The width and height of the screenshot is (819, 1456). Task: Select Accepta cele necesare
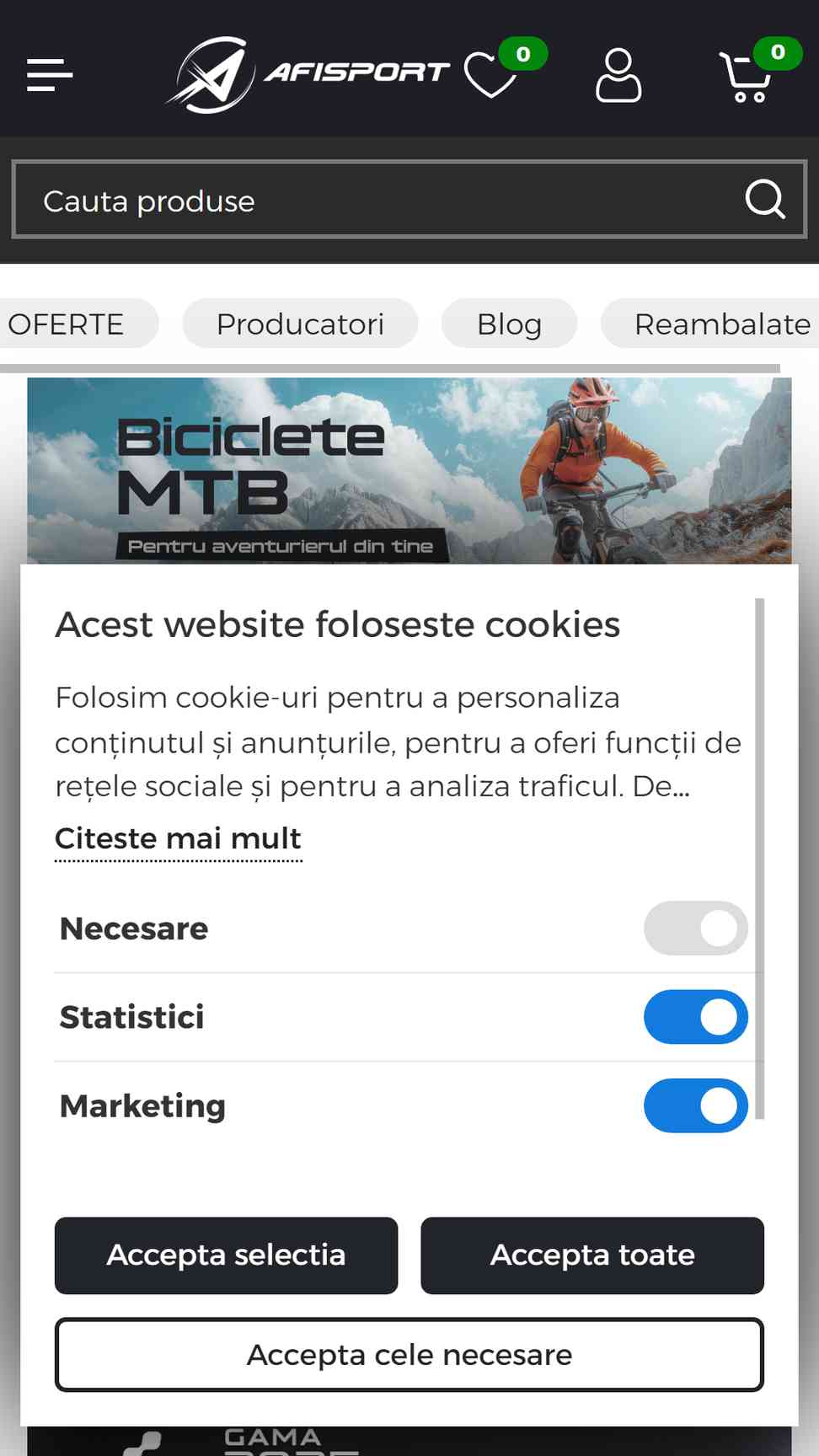409,1355
